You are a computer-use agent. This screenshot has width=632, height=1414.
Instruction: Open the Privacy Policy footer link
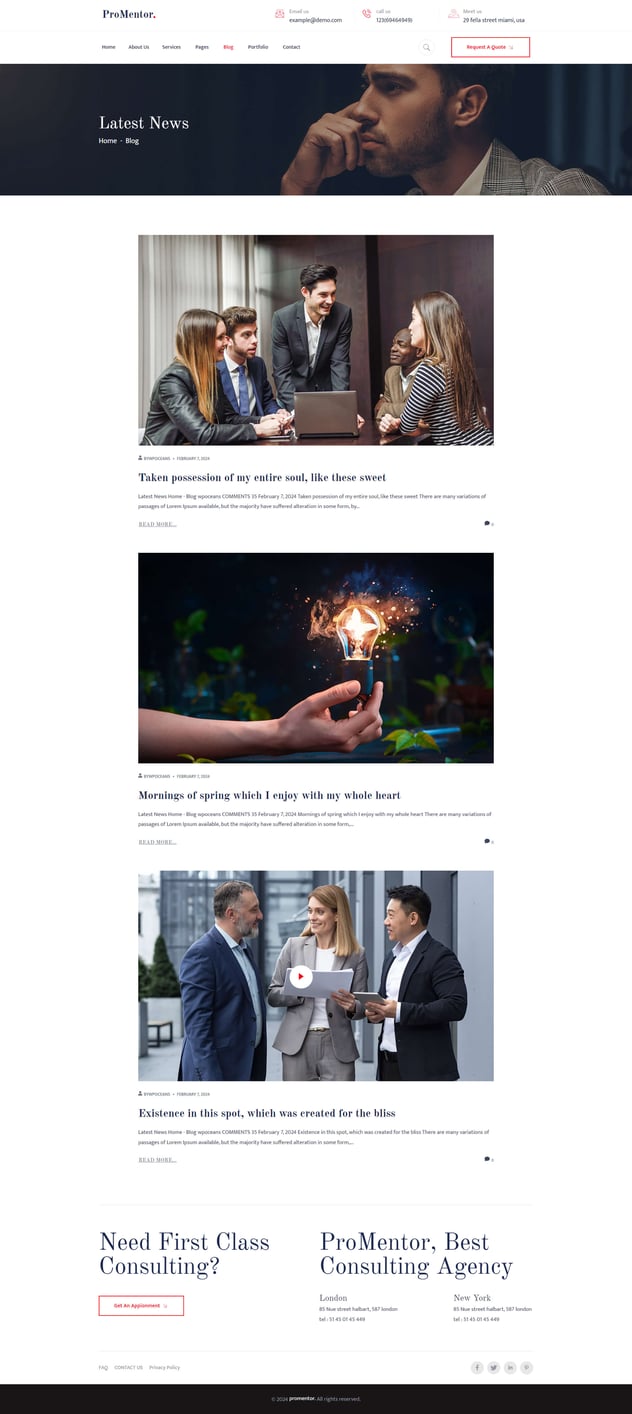point(164,1367)
